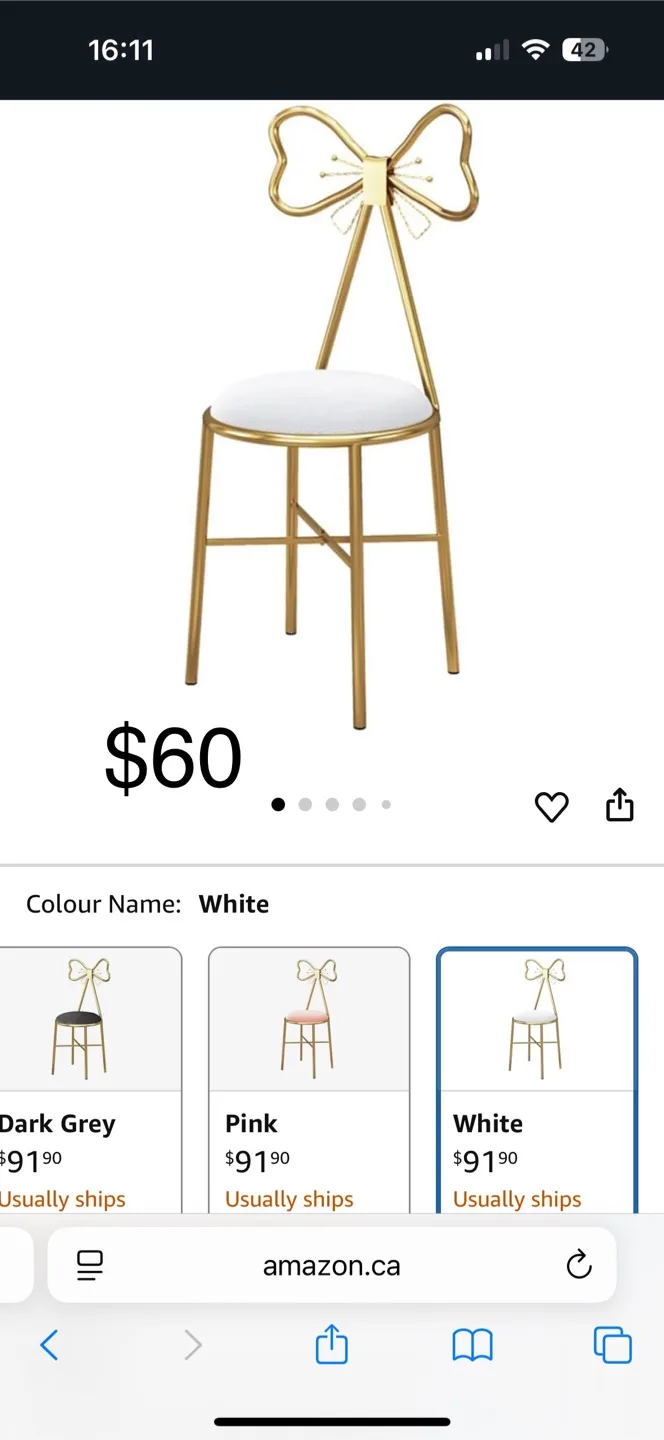Go back to previous page in Safari
Image resolution: width=664 pixels, height=1440 pixels.
tap(49, 1345)
